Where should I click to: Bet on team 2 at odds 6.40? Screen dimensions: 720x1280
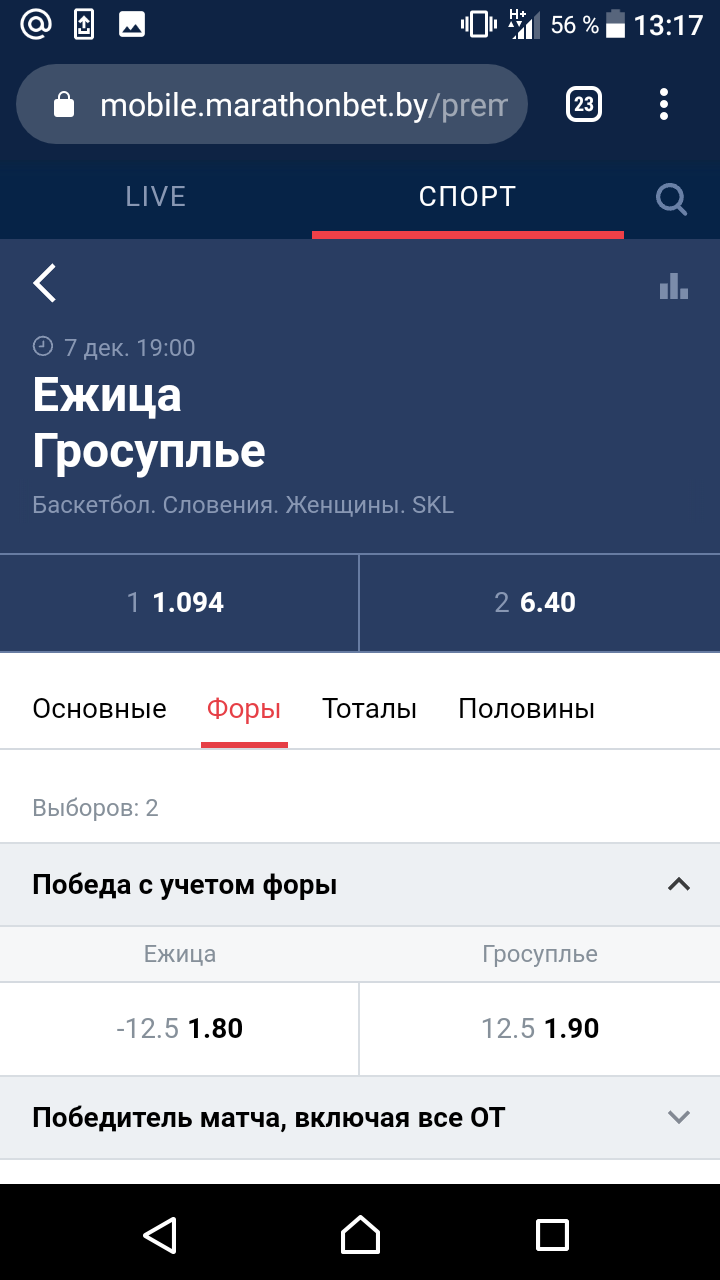pos(539,603)
